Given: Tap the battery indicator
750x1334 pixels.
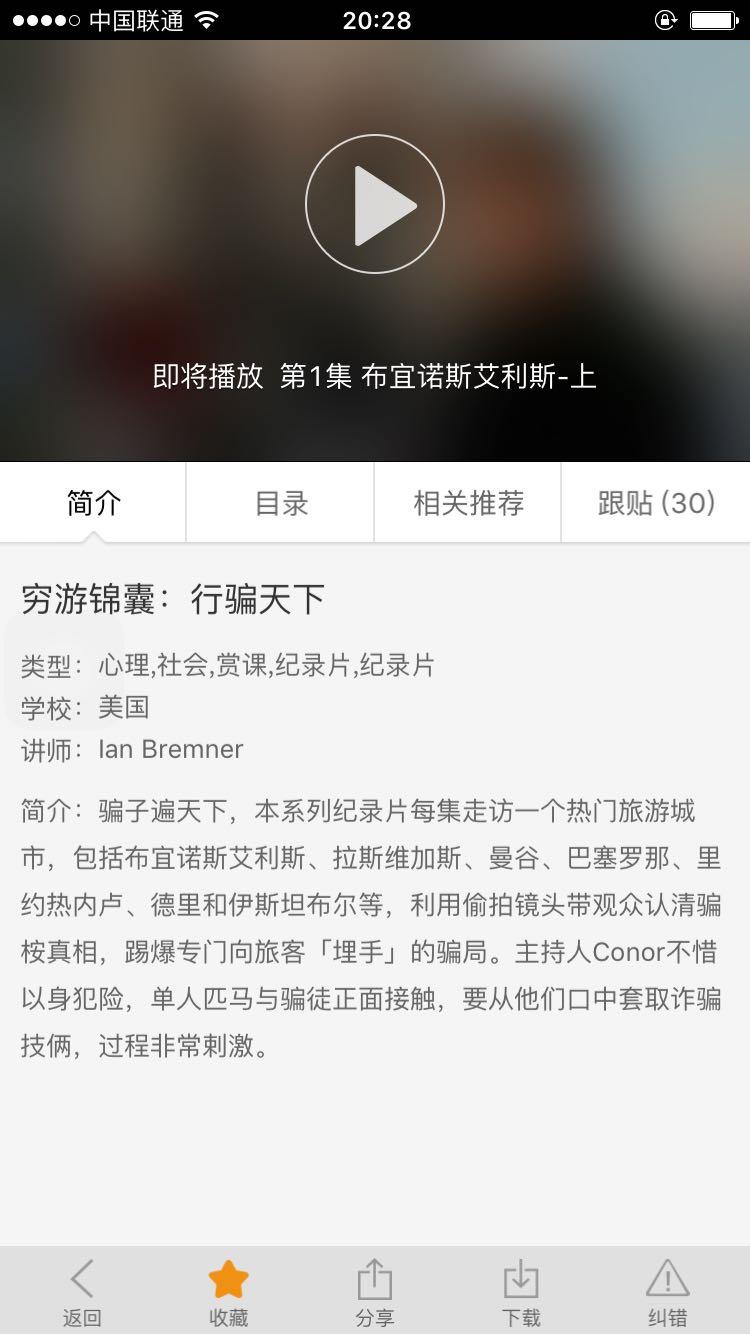Looking at the screenshot, I should point(712,19).
